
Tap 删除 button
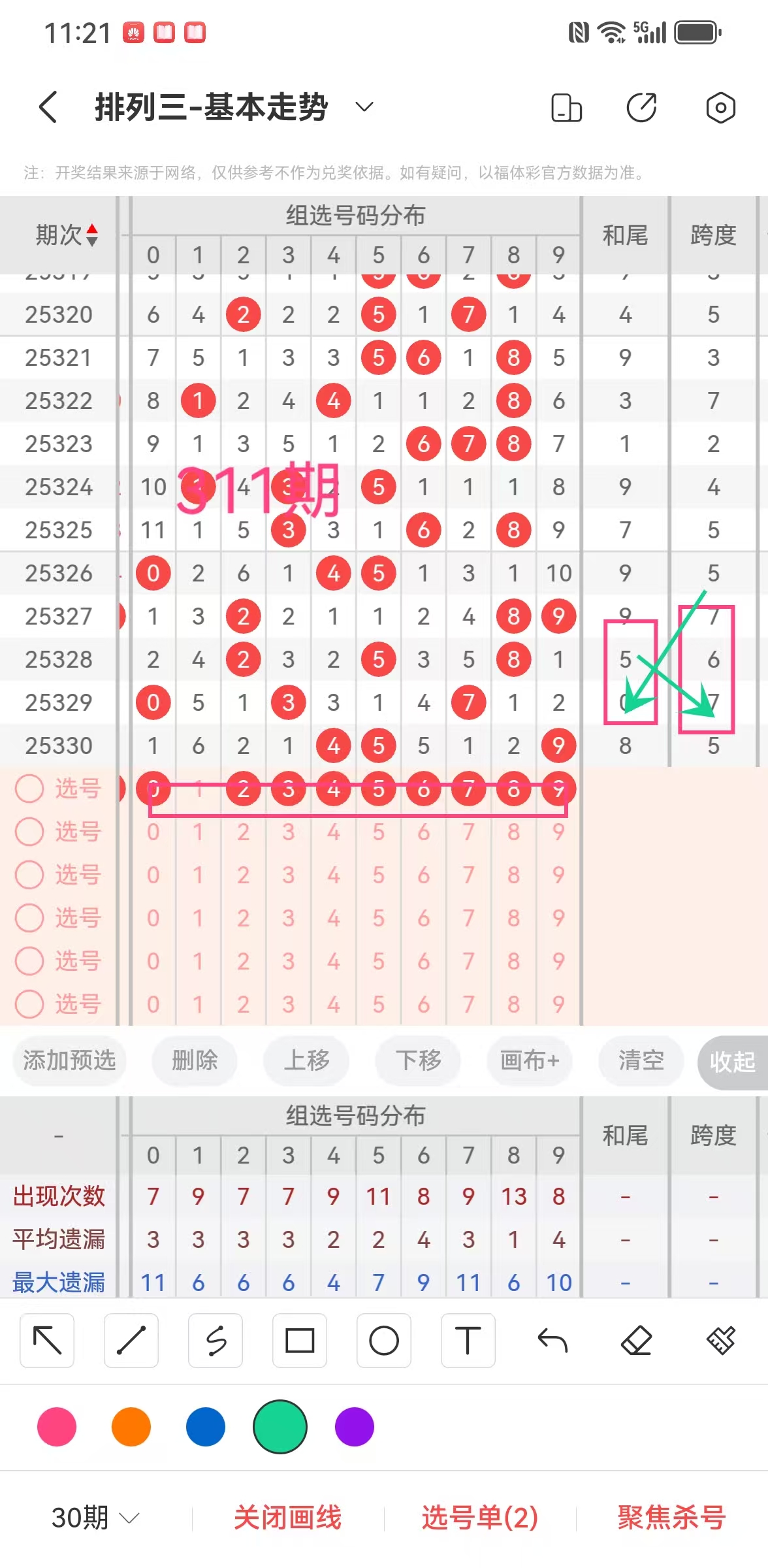pyautogui.click(x=195, y=1060)
